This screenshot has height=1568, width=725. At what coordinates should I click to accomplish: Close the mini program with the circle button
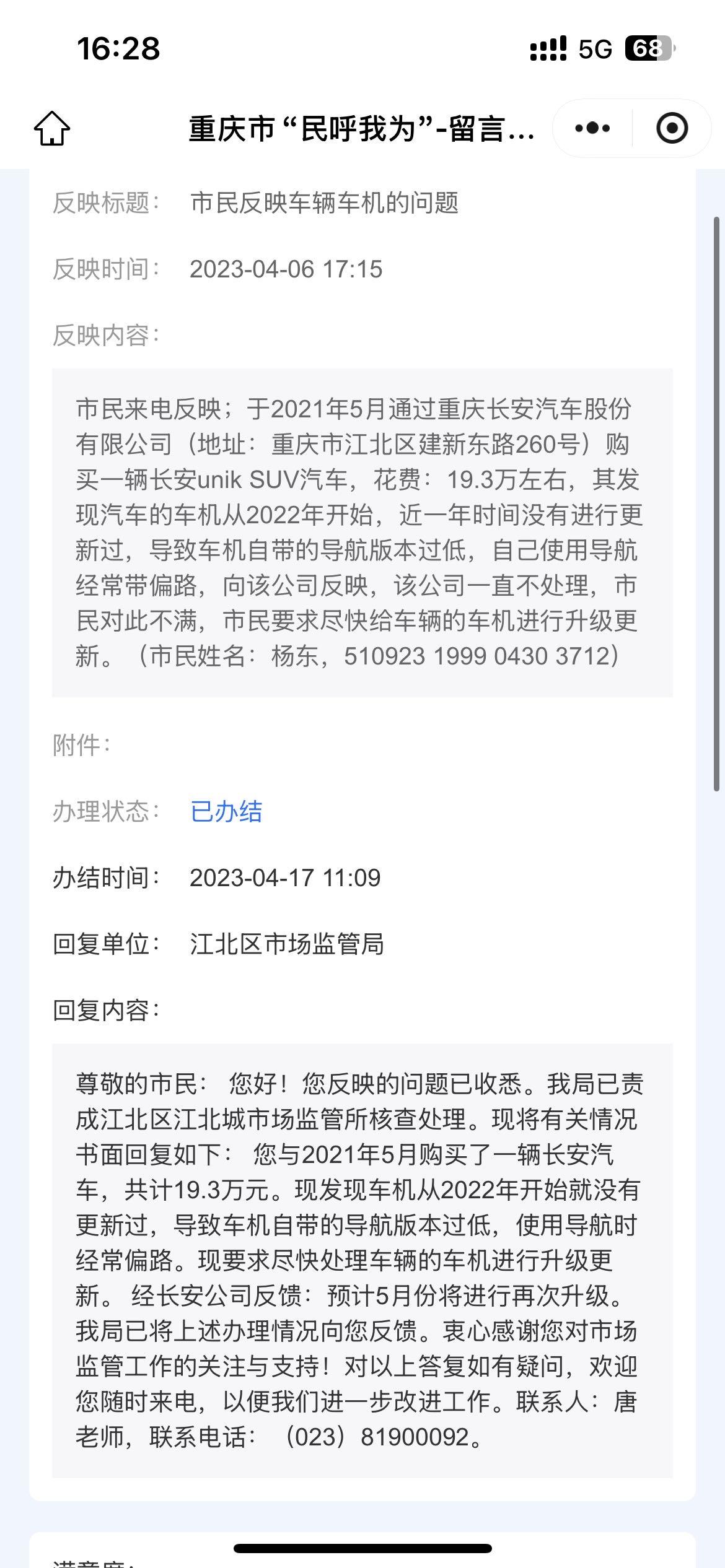tap(672, 128)
